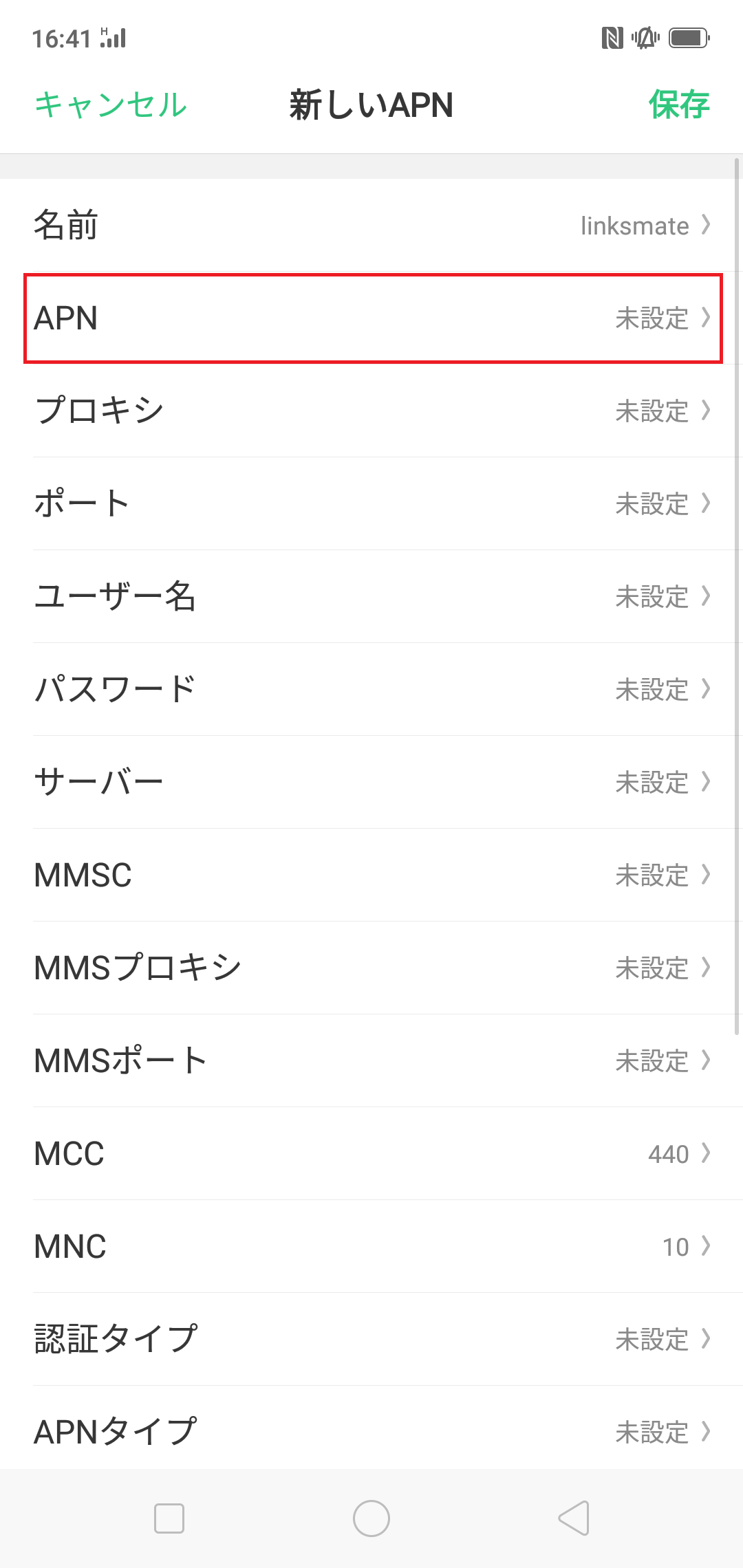Select the MMSプロキシ row

click(x=371, y=968)
